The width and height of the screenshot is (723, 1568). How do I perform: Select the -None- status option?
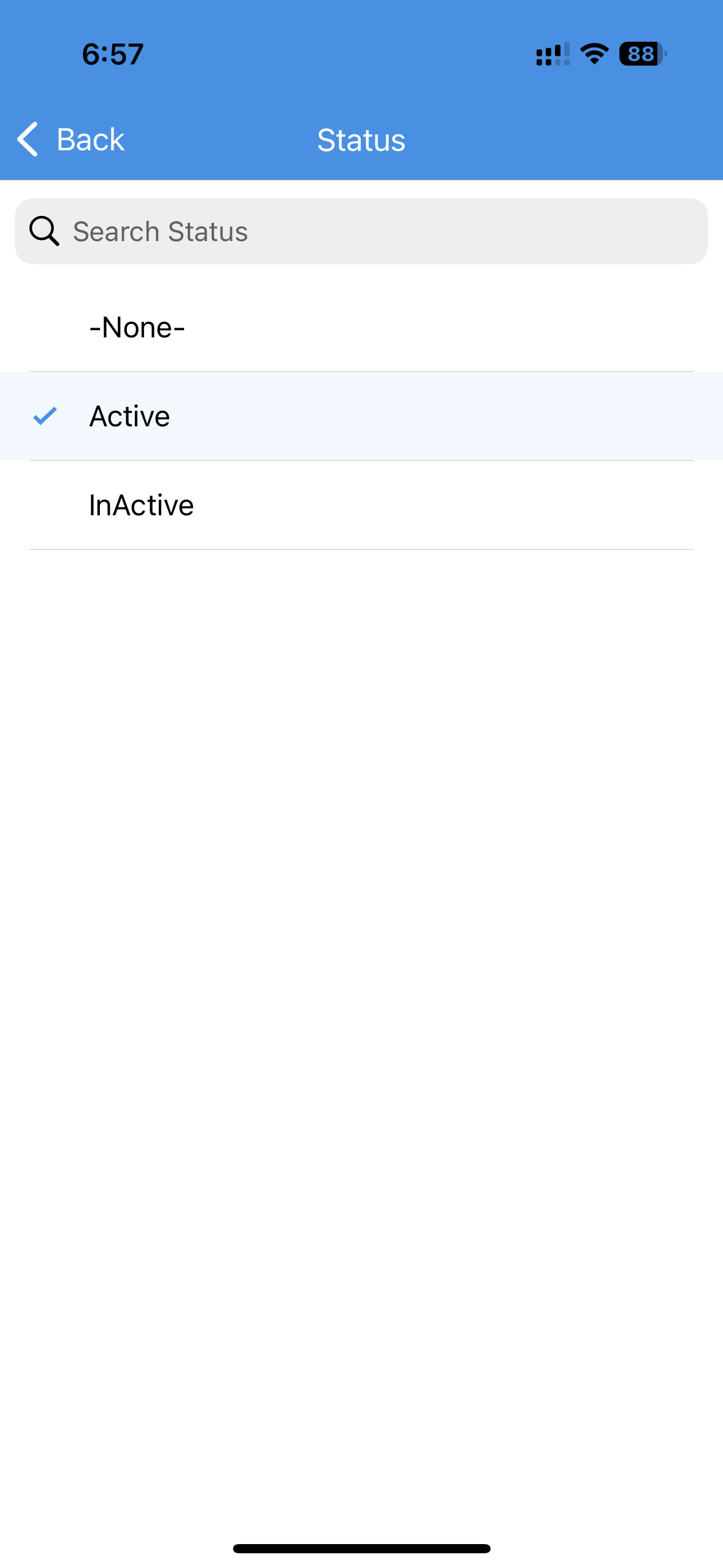(361, 328)
